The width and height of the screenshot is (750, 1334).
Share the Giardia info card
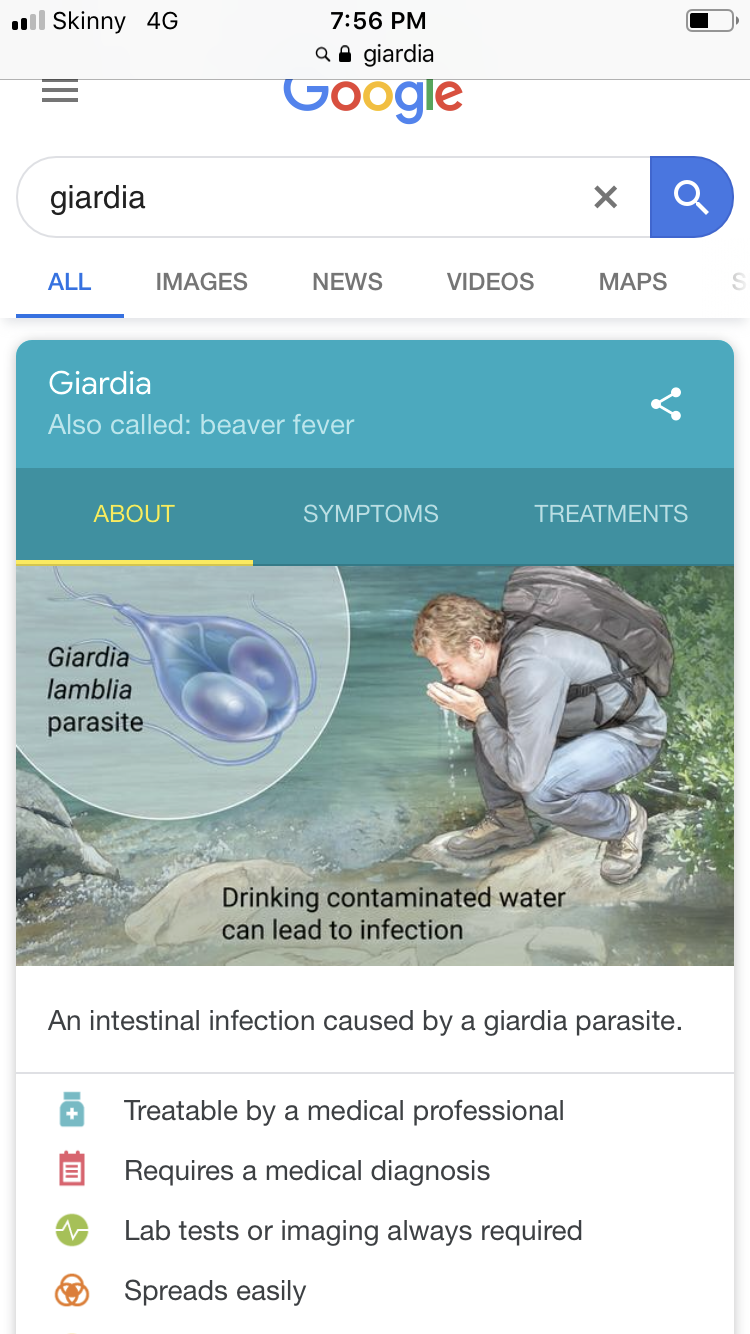point(666,404)
